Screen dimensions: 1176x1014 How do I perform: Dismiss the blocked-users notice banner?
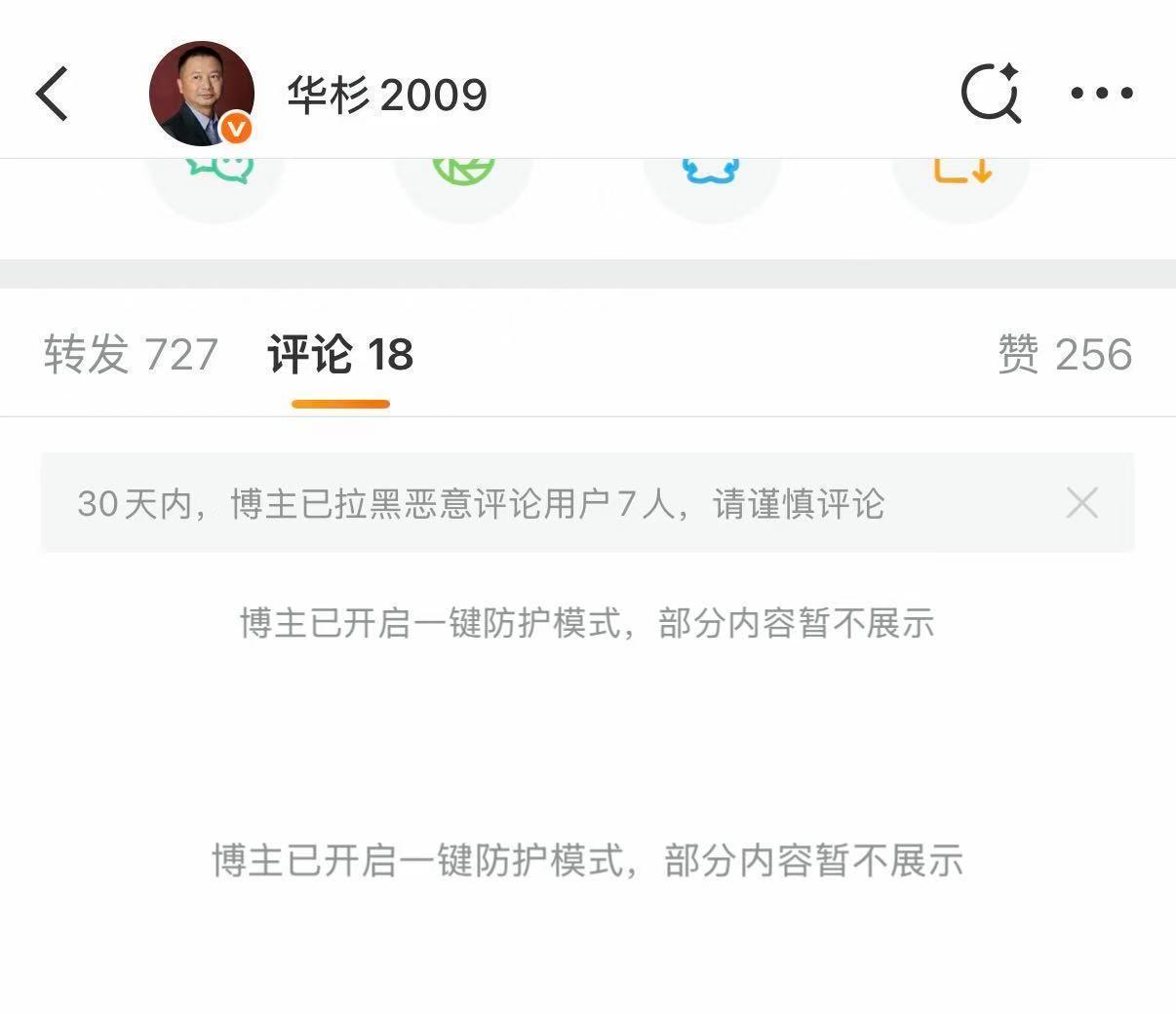(1081, 503)
